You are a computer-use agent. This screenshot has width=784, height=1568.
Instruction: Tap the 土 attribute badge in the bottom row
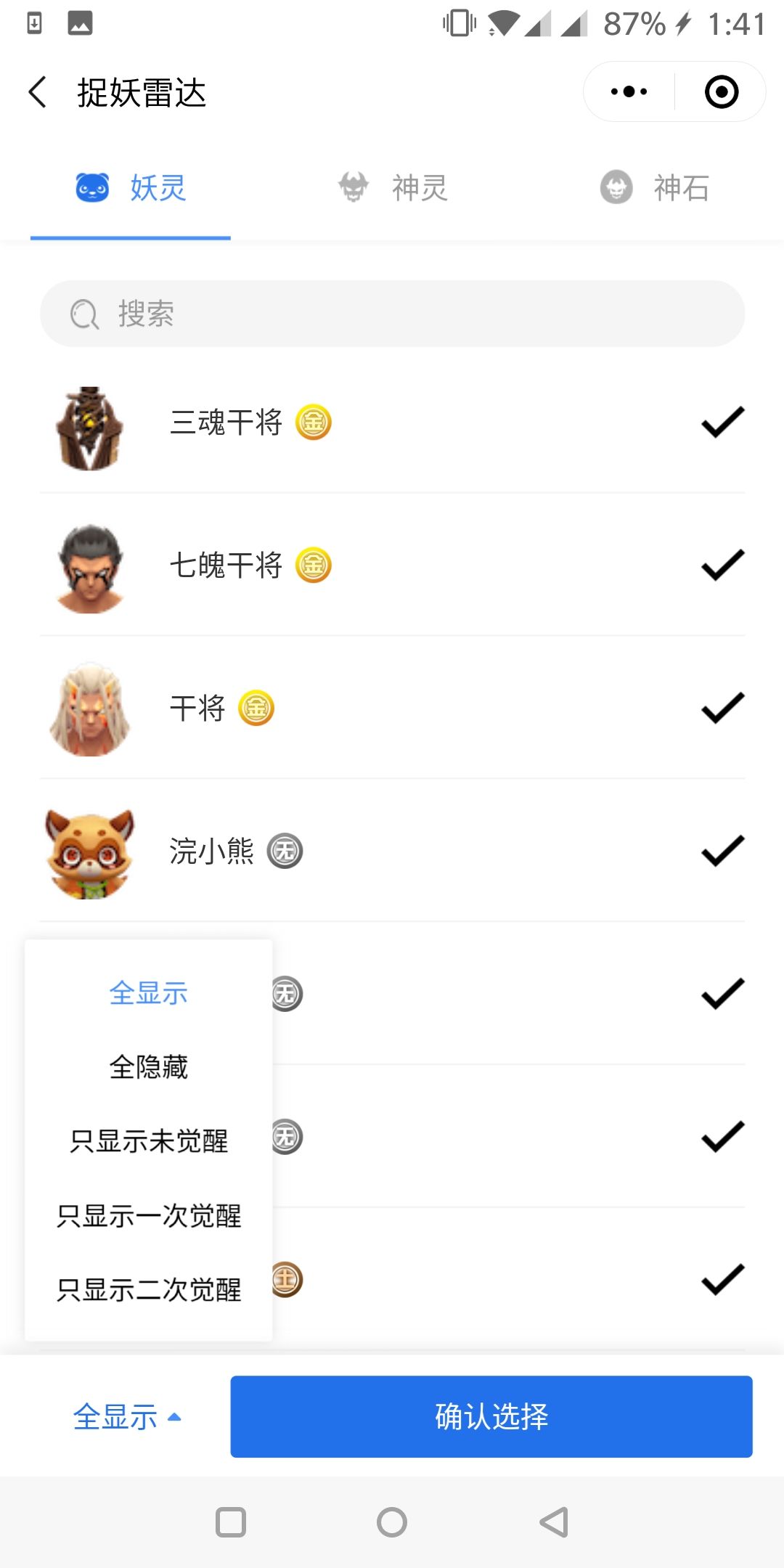[287, 1280]
